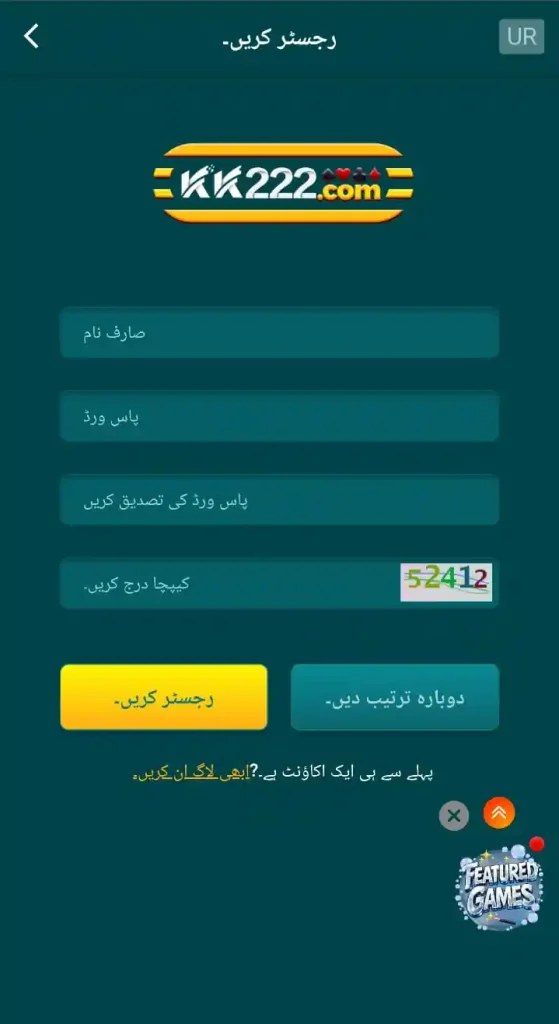Open the UR language selector
This screenshot has width=559, height=1024.
521,37
